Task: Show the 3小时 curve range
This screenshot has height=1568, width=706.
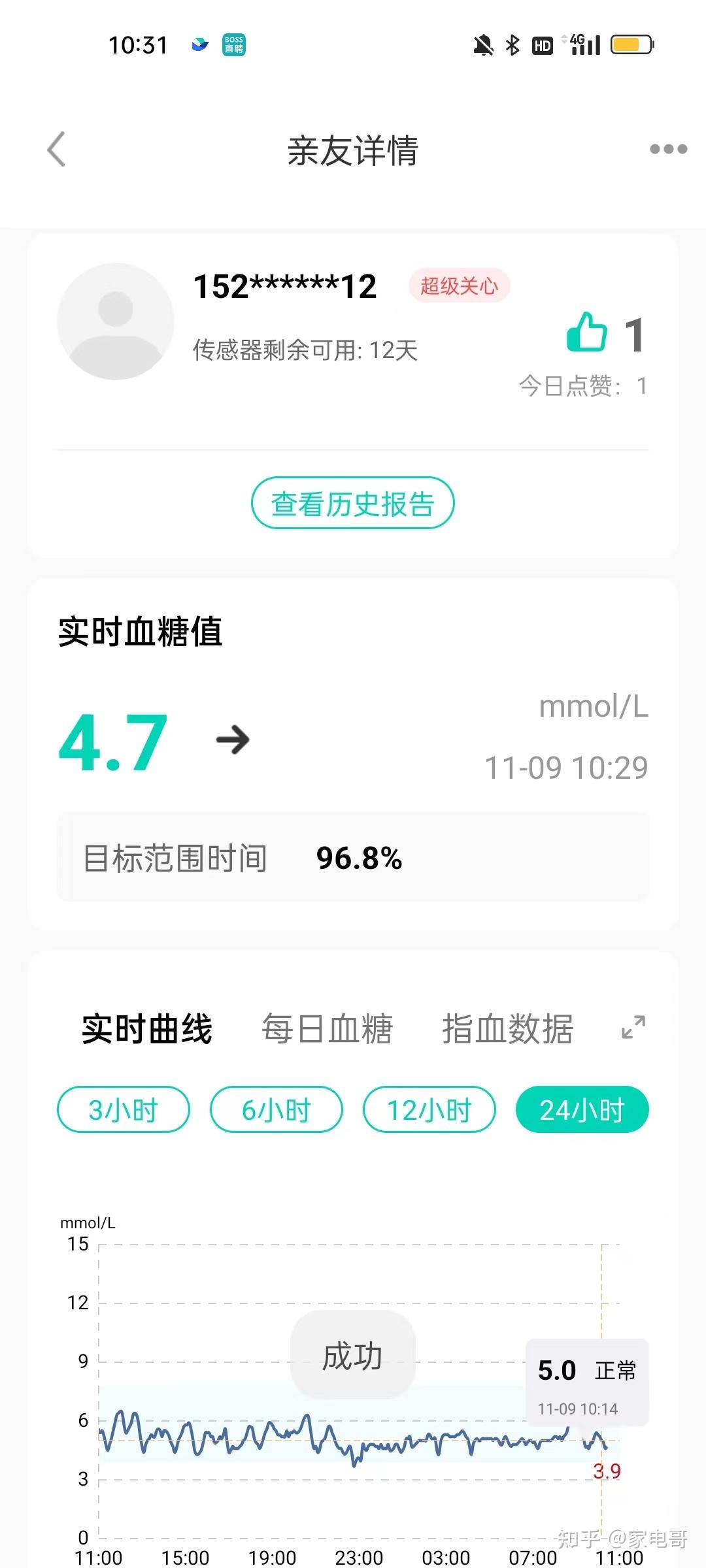Action: 124,1109
